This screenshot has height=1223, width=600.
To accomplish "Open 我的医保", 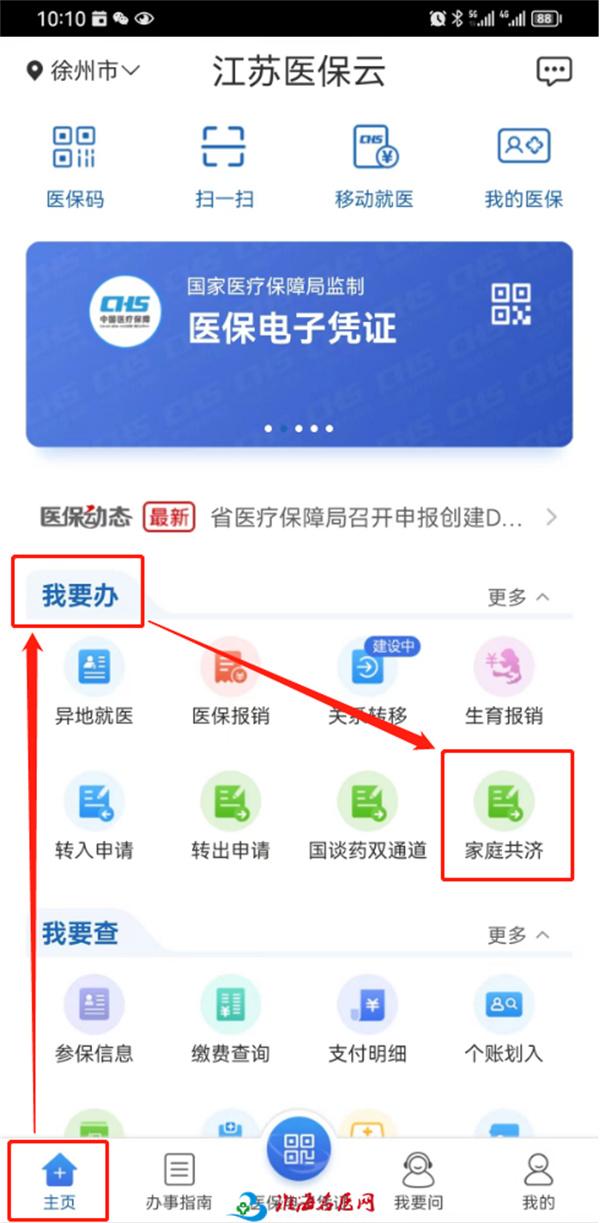I will coord(524,165).
